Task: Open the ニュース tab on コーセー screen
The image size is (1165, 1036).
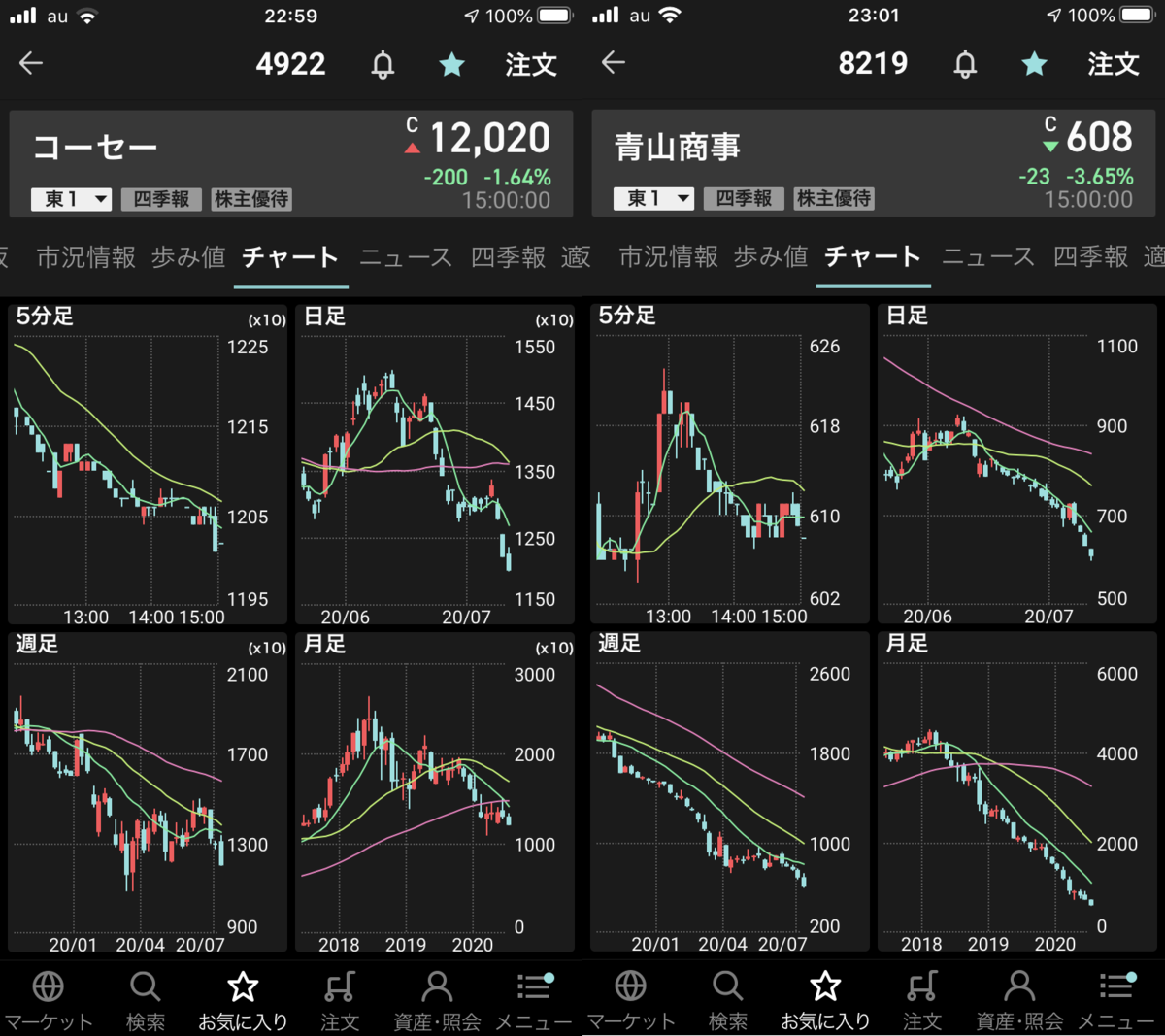Action: coord(406,257)
